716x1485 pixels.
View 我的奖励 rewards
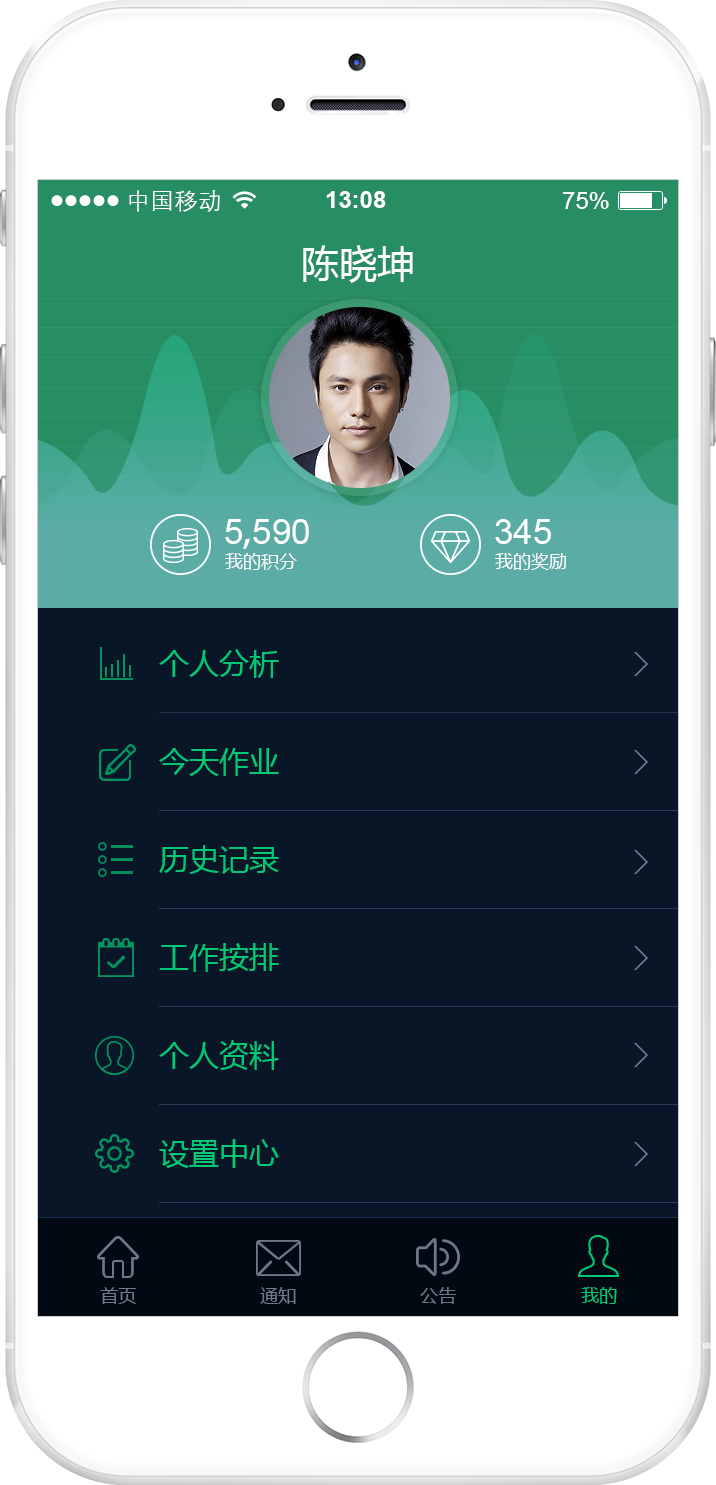[x=496, y=544]
